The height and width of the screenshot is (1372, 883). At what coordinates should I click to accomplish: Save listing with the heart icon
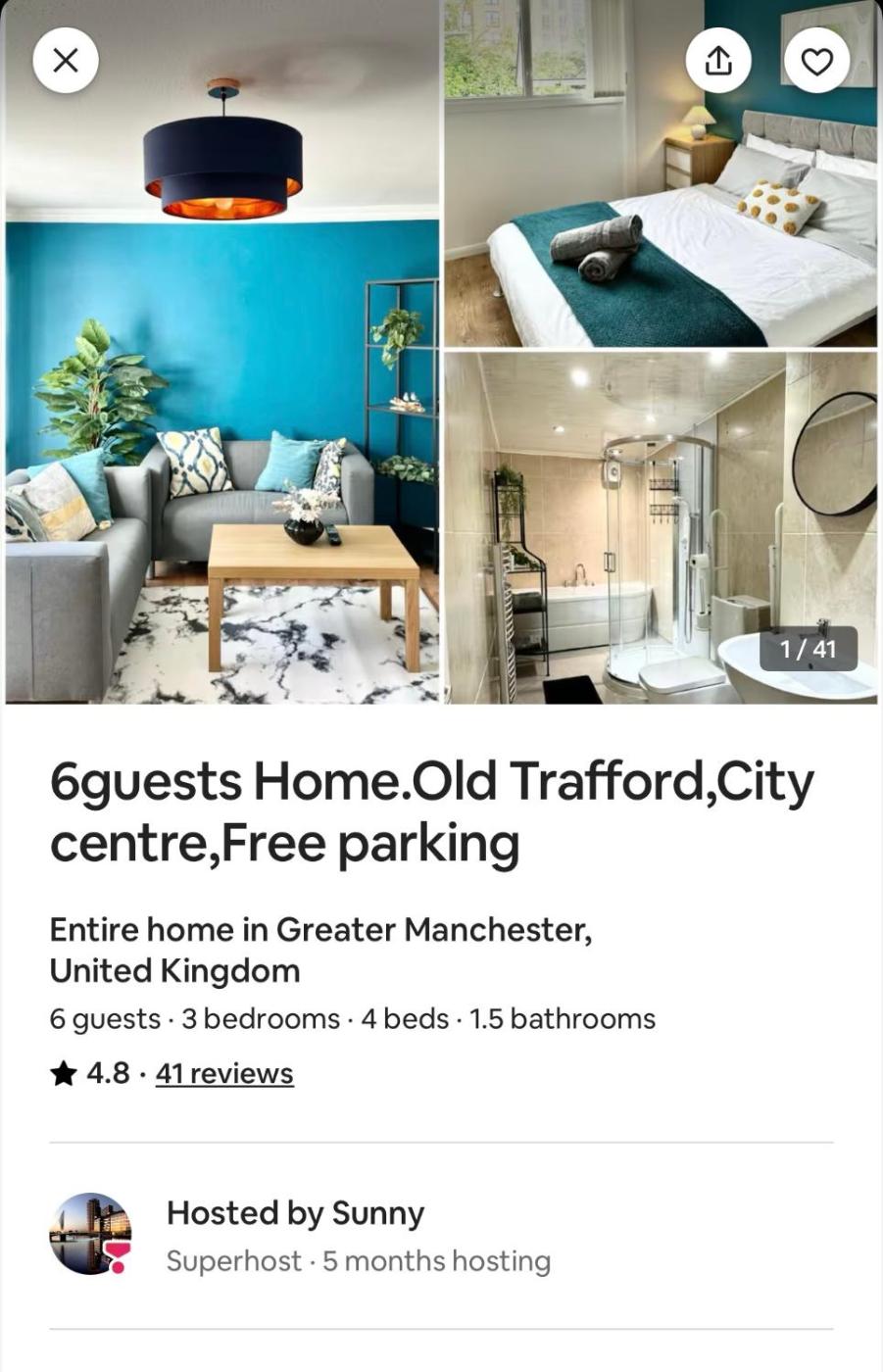tap(816, 61)
